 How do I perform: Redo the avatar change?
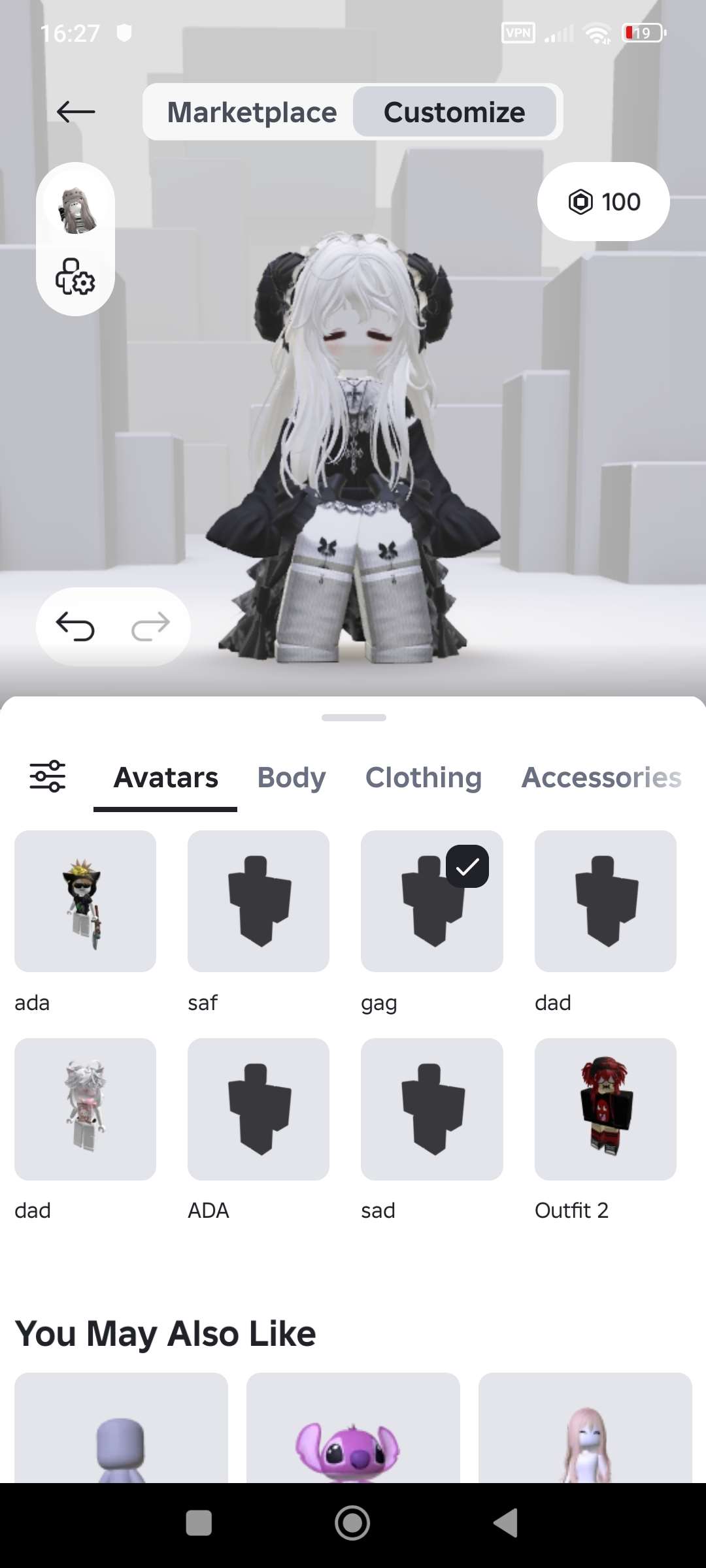pos(152,625)
